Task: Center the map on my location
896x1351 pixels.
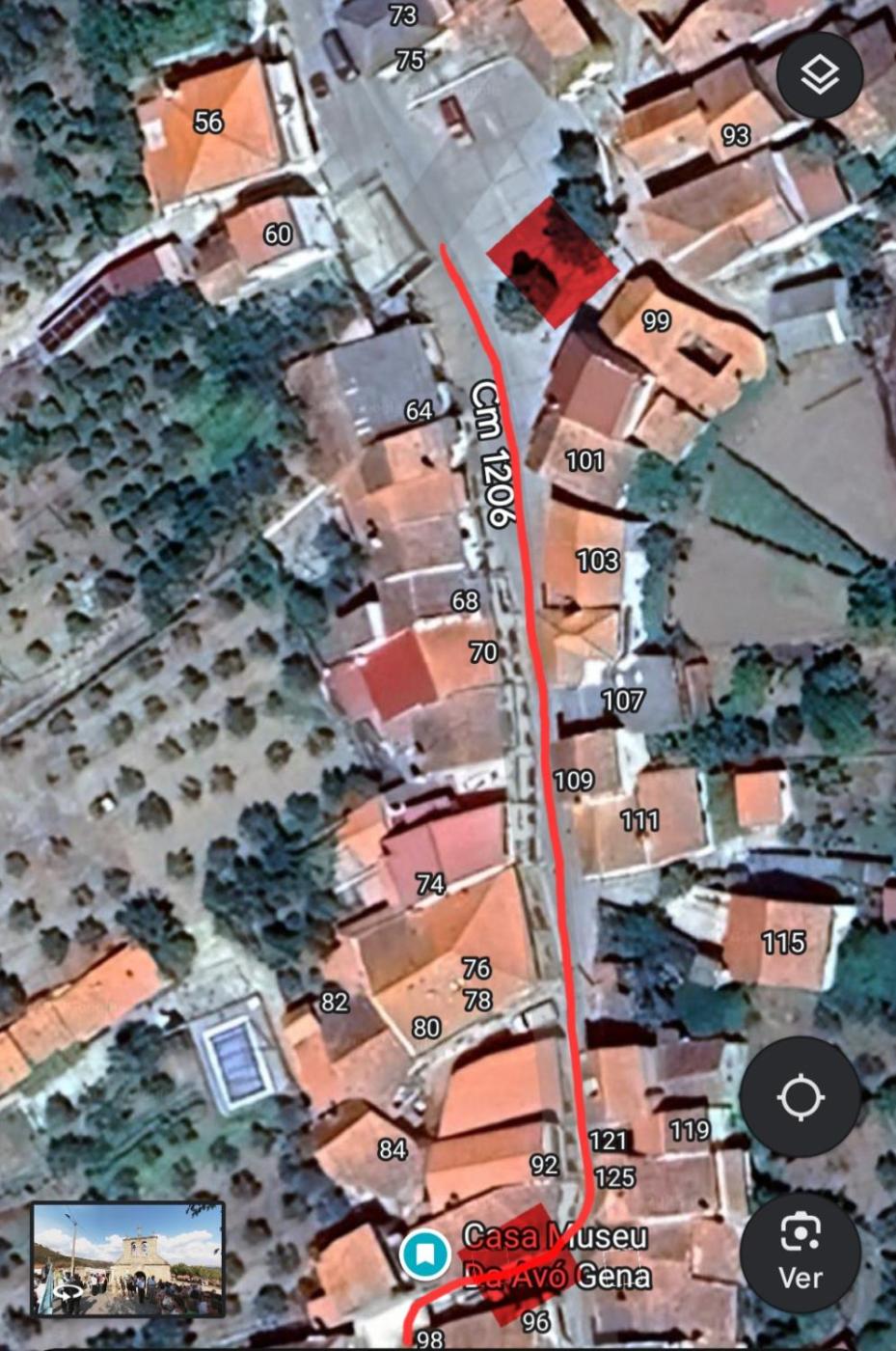Action: (800, 1097)
